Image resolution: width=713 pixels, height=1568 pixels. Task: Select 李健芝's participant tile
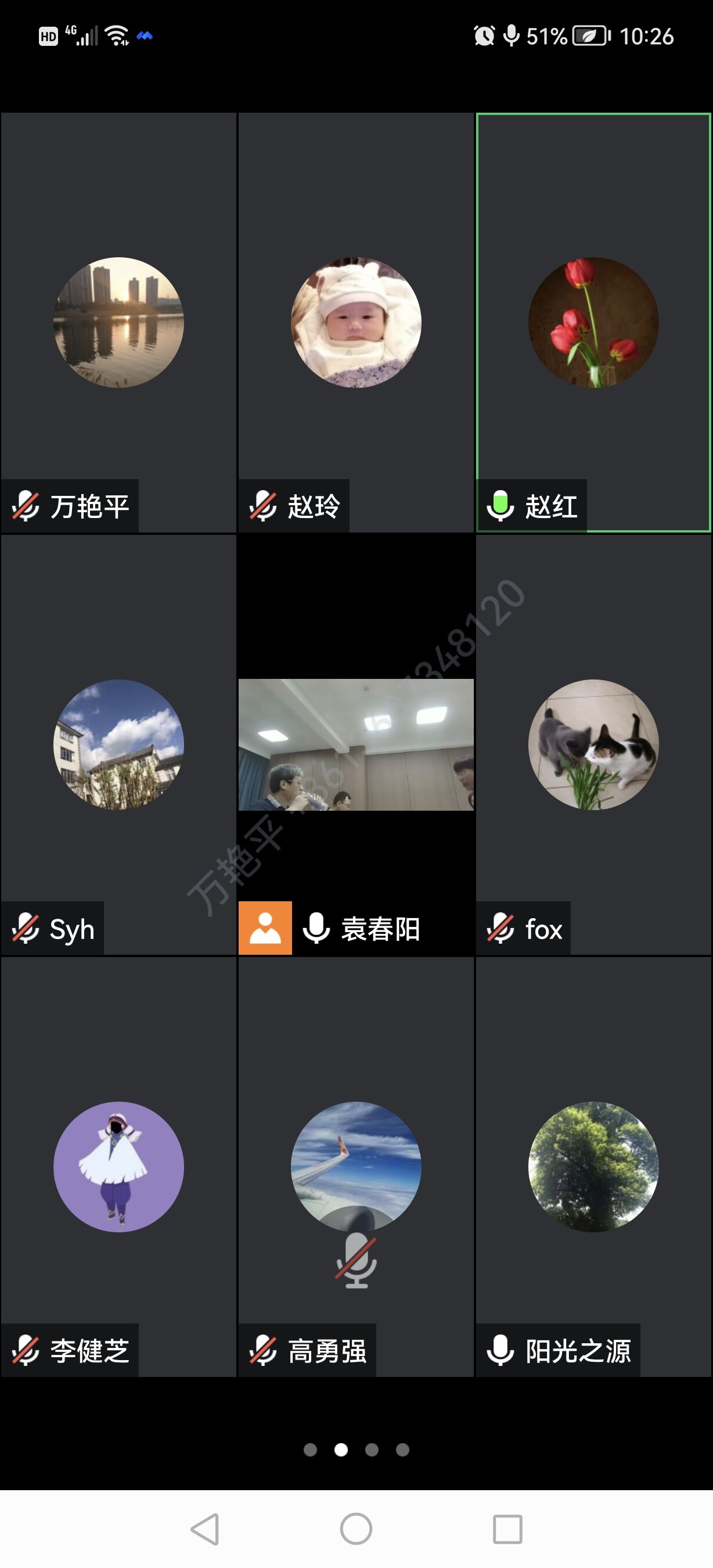pos(118,1166)
